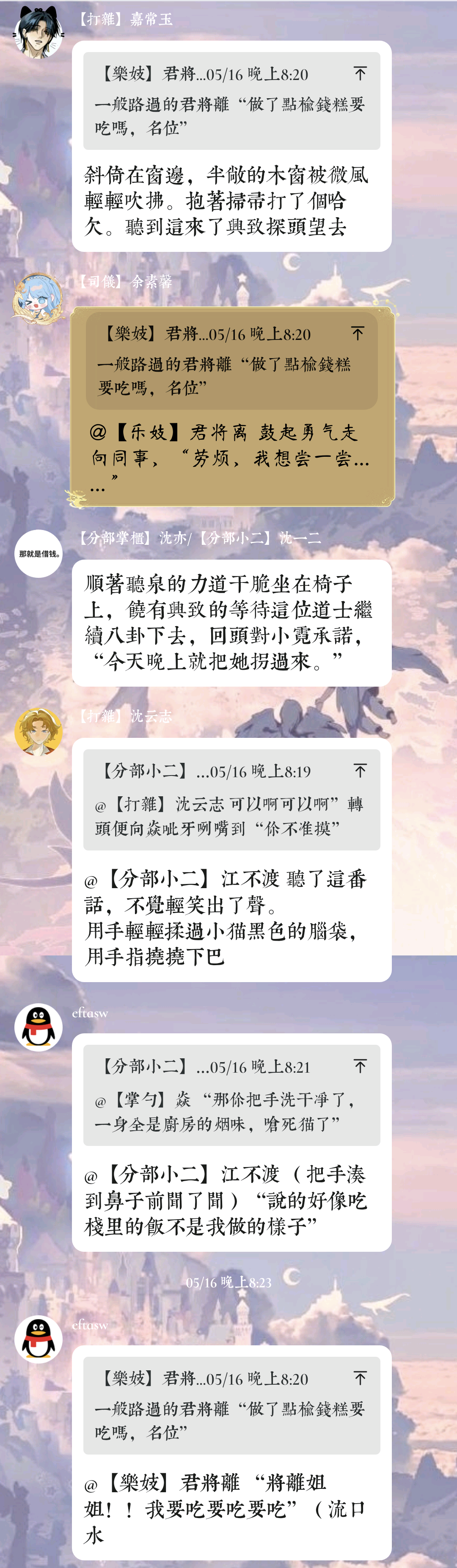Screen dimensions: 457x1568
Task: Open eftasw's avatar beside the 江不渡 reply
Action: coord(39,1027)
